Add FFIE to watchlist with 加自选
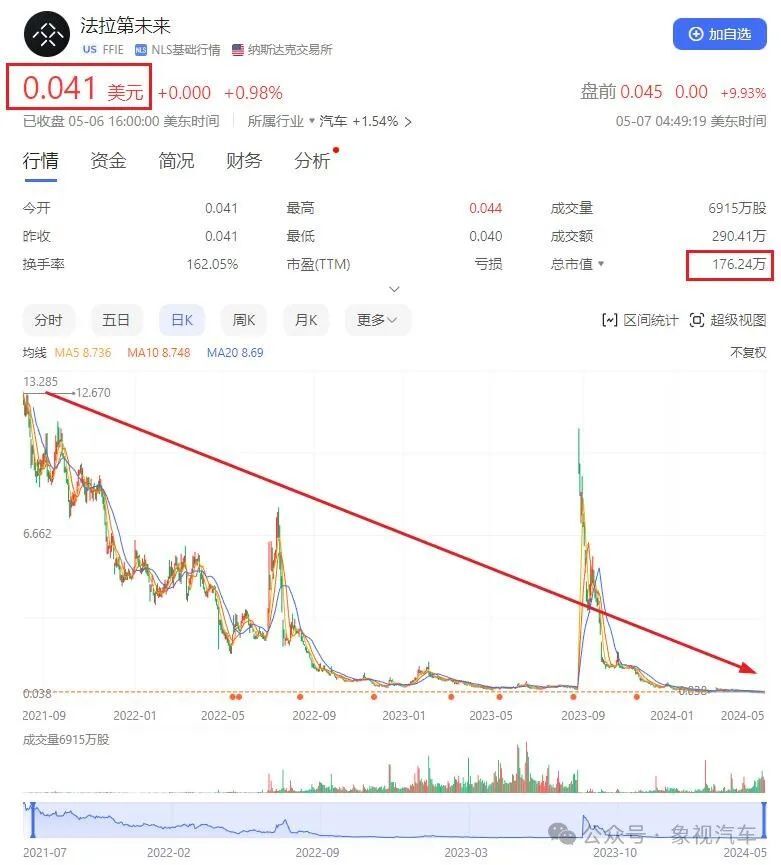The height and width of the screenshot is (865, 781). click(719, 34)
